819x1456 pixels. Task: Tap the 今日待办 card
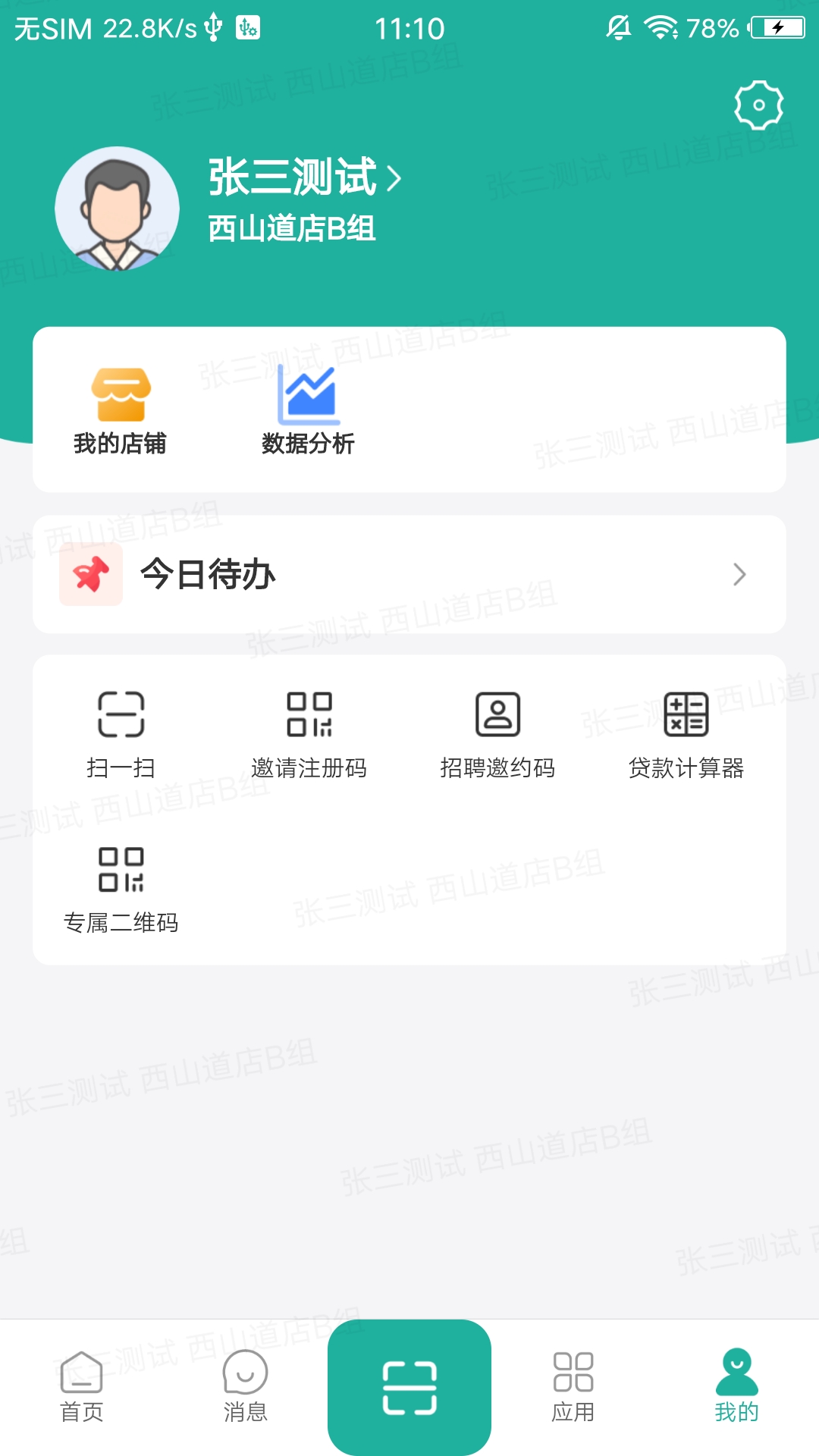coord(409,574)
